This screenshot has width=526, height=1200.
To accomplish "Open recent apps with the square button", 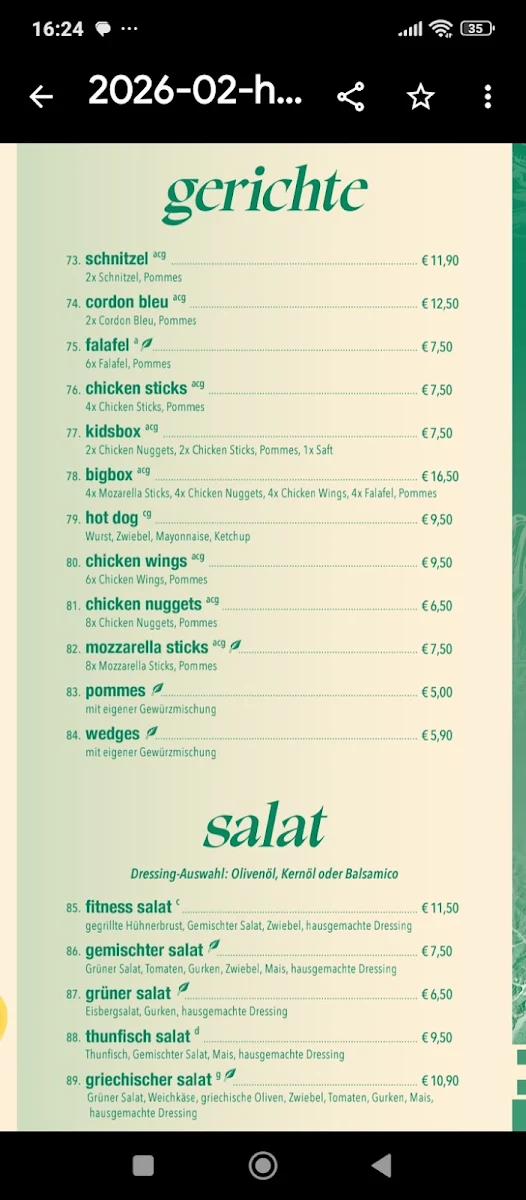I will coord(143,1165).
